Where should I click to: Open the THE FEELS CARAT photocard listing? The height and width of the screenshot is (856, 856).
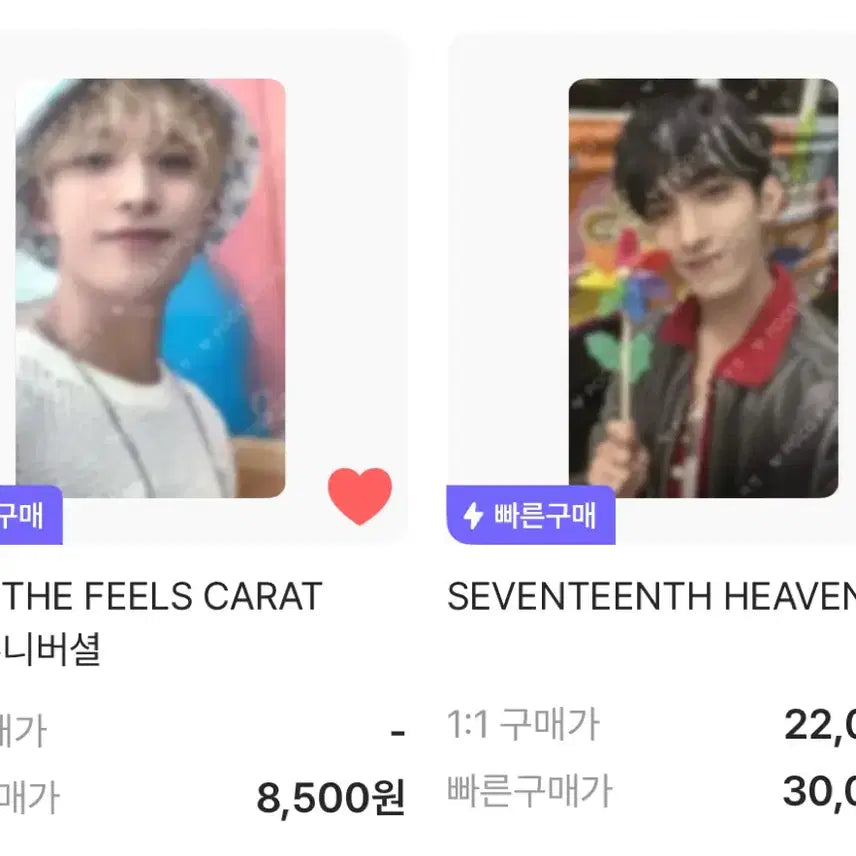pyautogui.click(x=150, y=288)
